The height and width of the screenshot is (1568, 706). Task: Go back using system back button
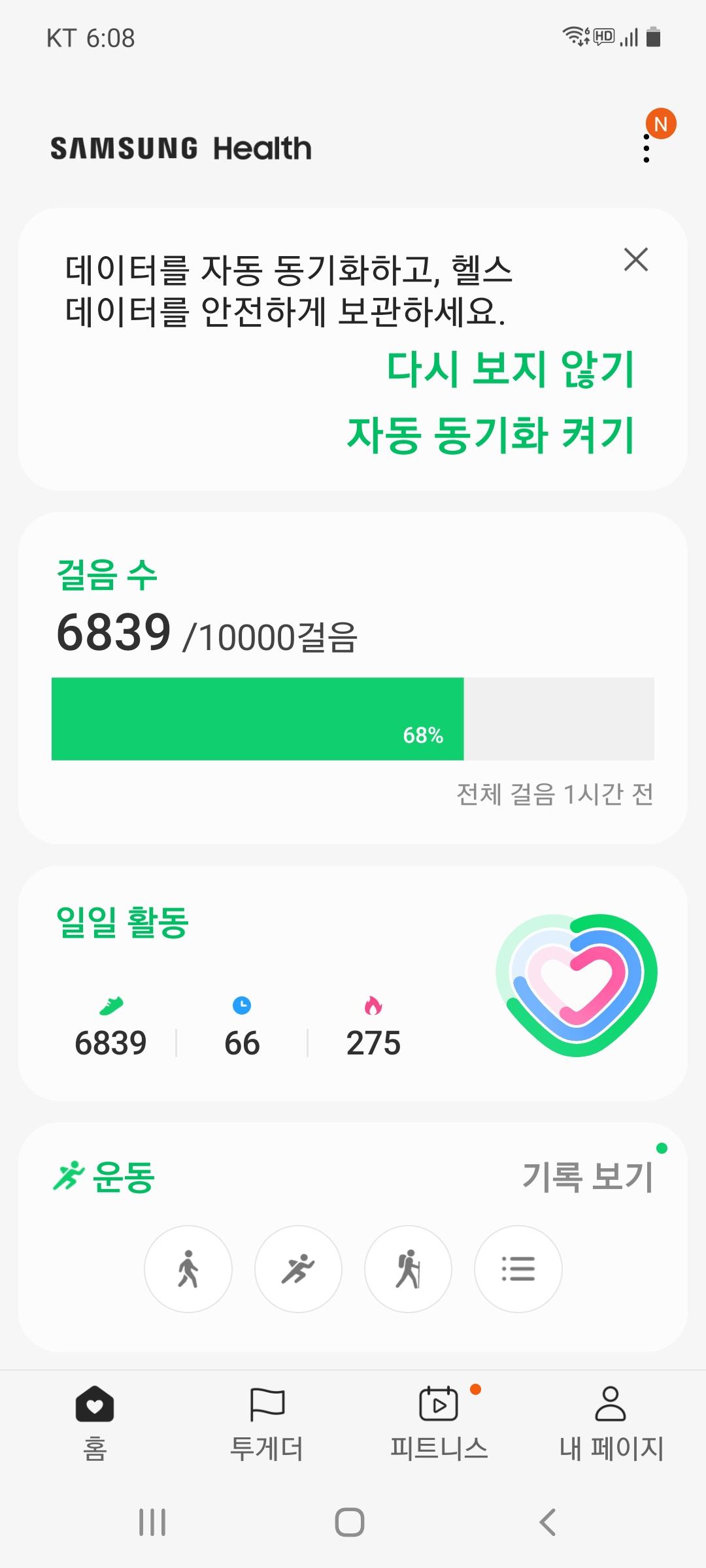(548, 1522)
